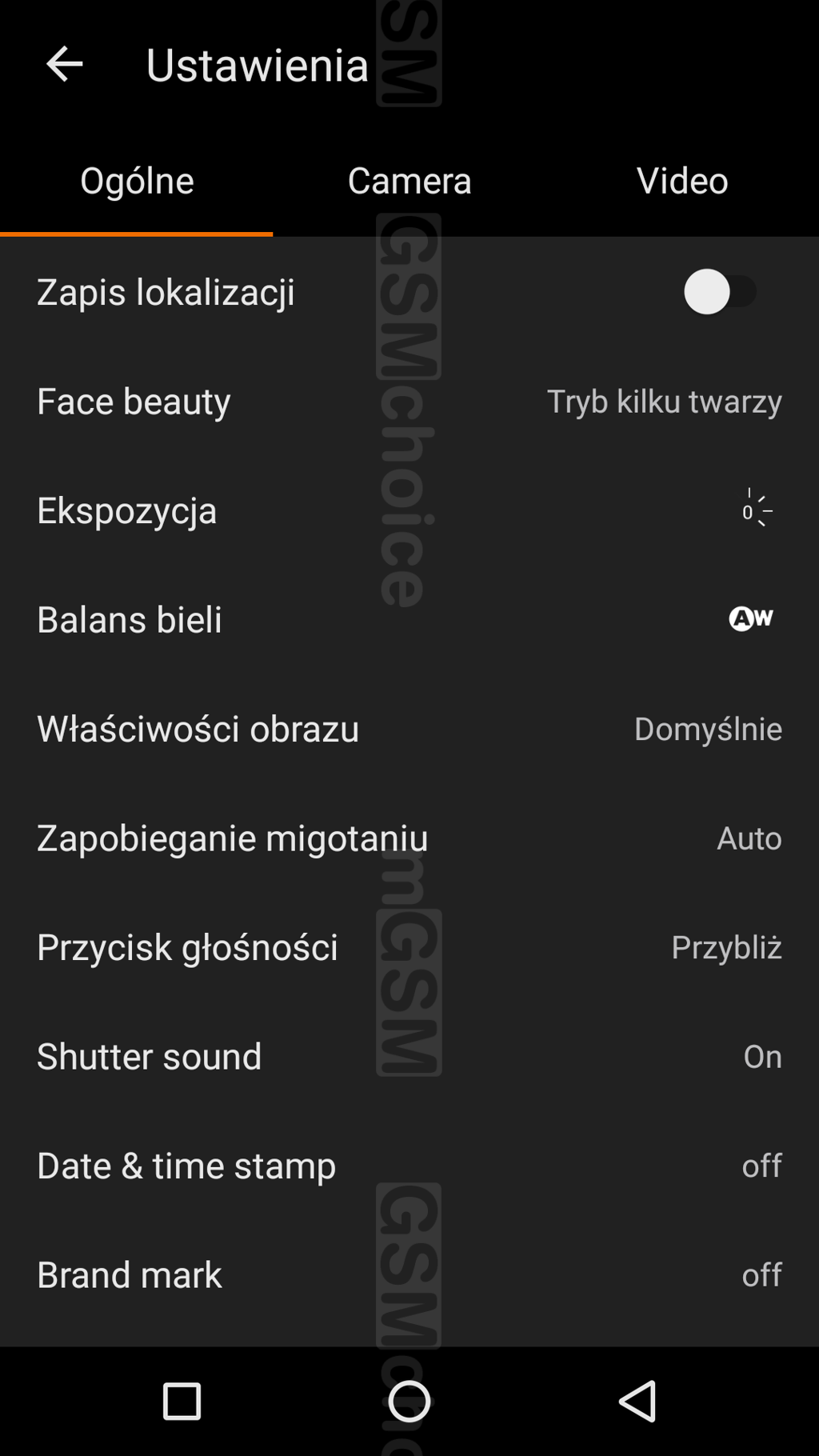This screenshot has width=819, height=1456.
Task: Open Brand mark setting
Action: point(409,1274)
